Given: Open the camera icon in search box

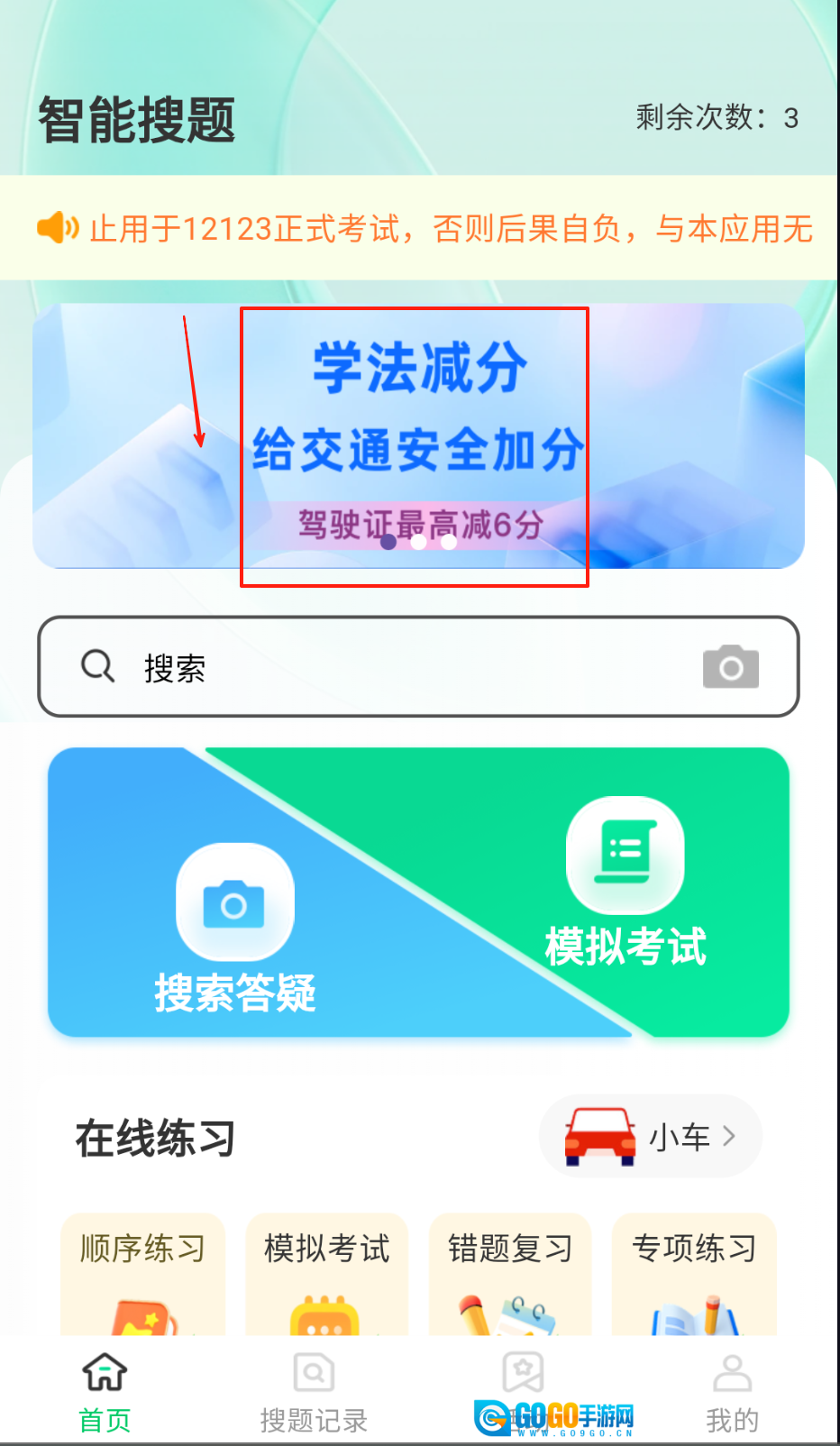Looking at the screenshot, I should [x=730, y=667].
